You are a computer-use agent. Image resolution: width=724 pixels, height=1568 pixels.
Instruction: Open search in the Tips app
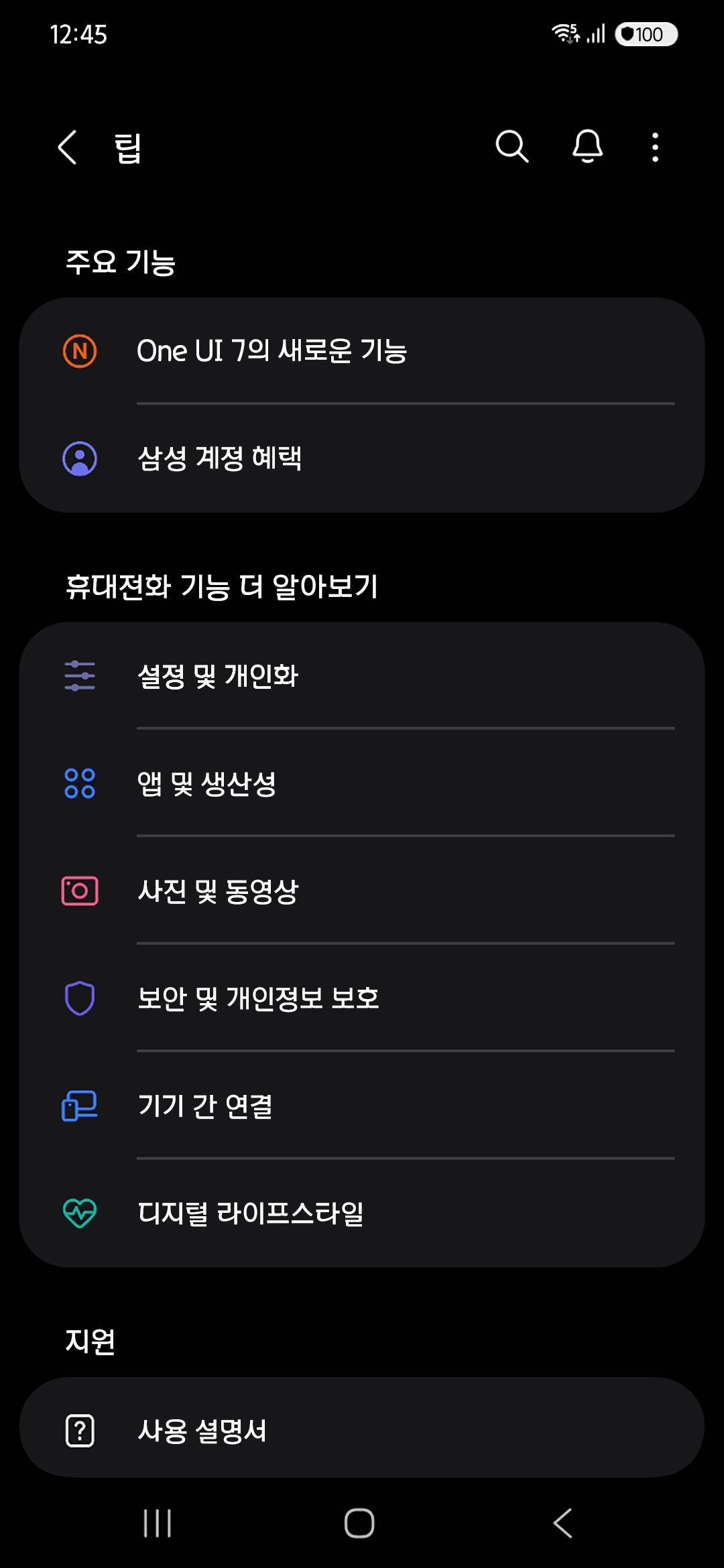tap(512, 147)
